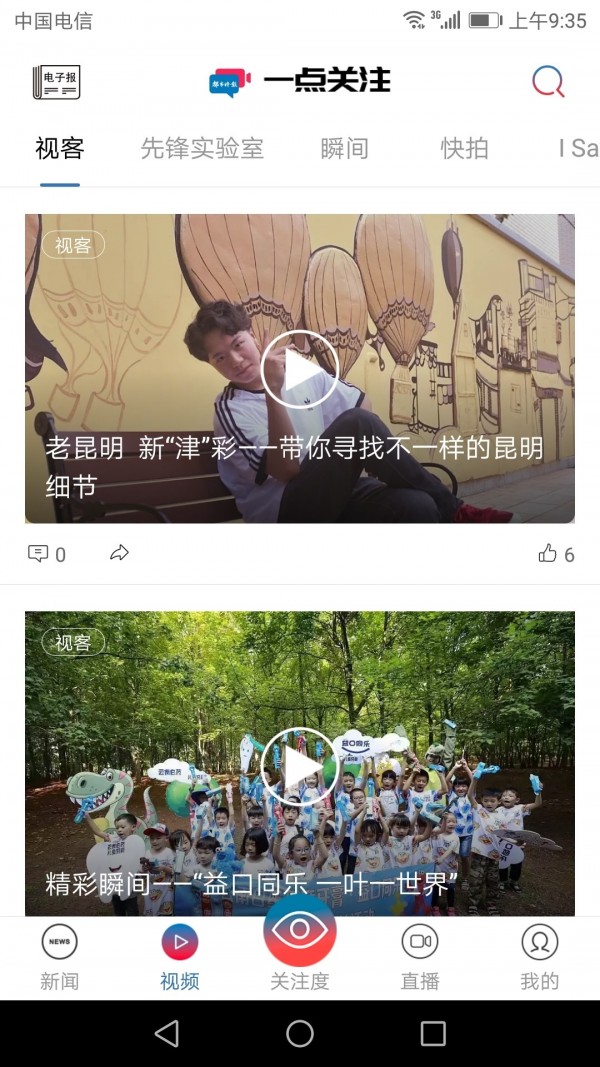The height and width of the screenshot is (1067, 600).
Task: Tap the system back button
Action: 167,1033
